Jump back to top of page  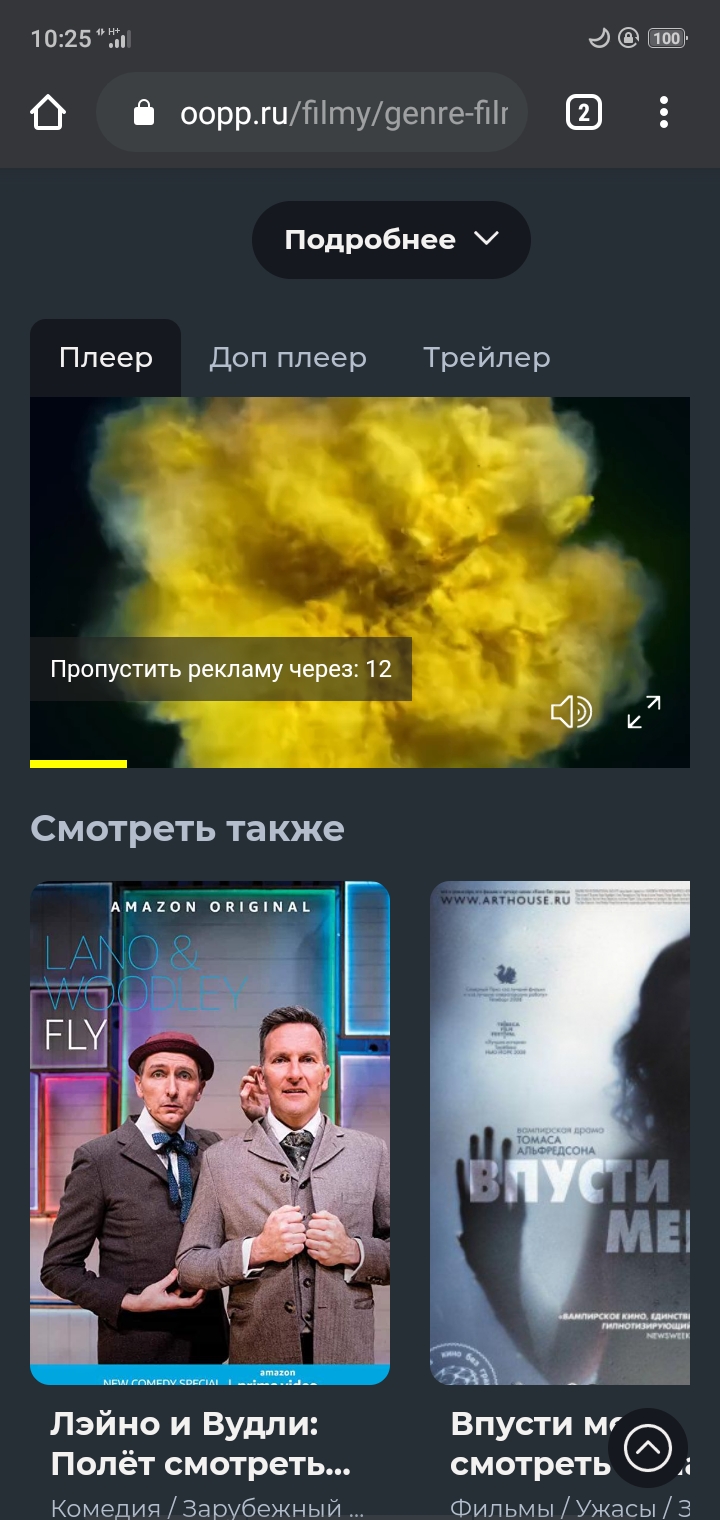[x=648, y=1447]
